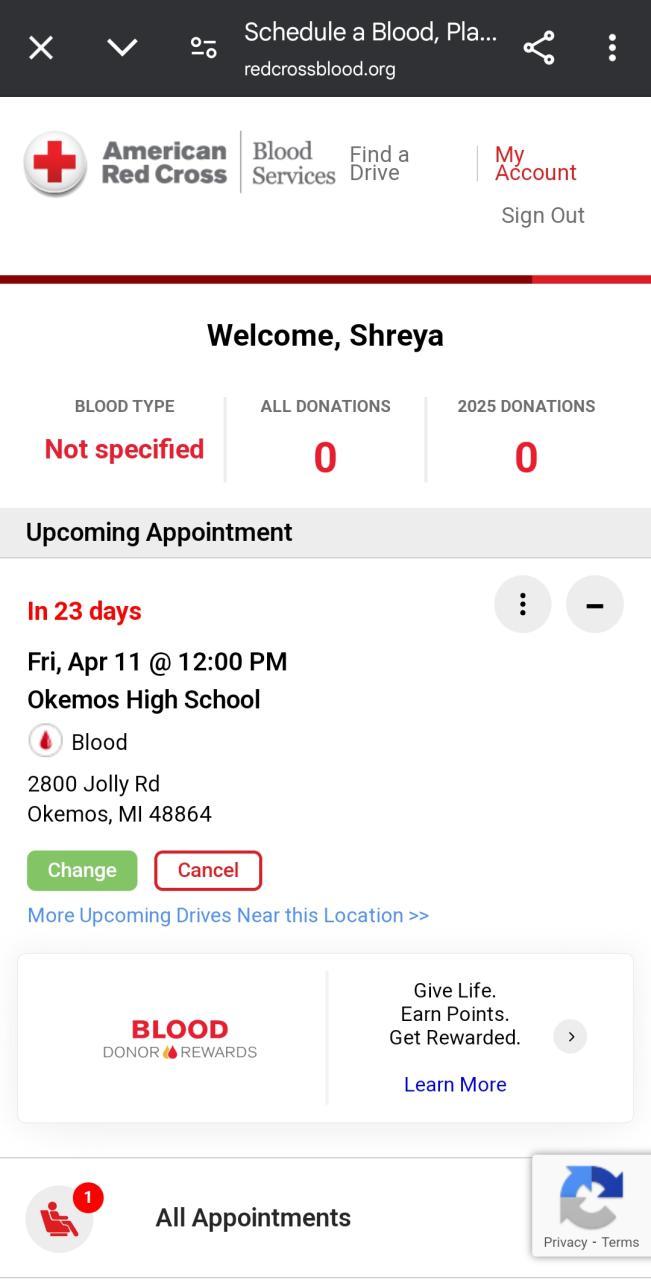The width and height of the screenshot is (651, 1280).
Task: Go to Find a Drive
Action: point(379,163)
